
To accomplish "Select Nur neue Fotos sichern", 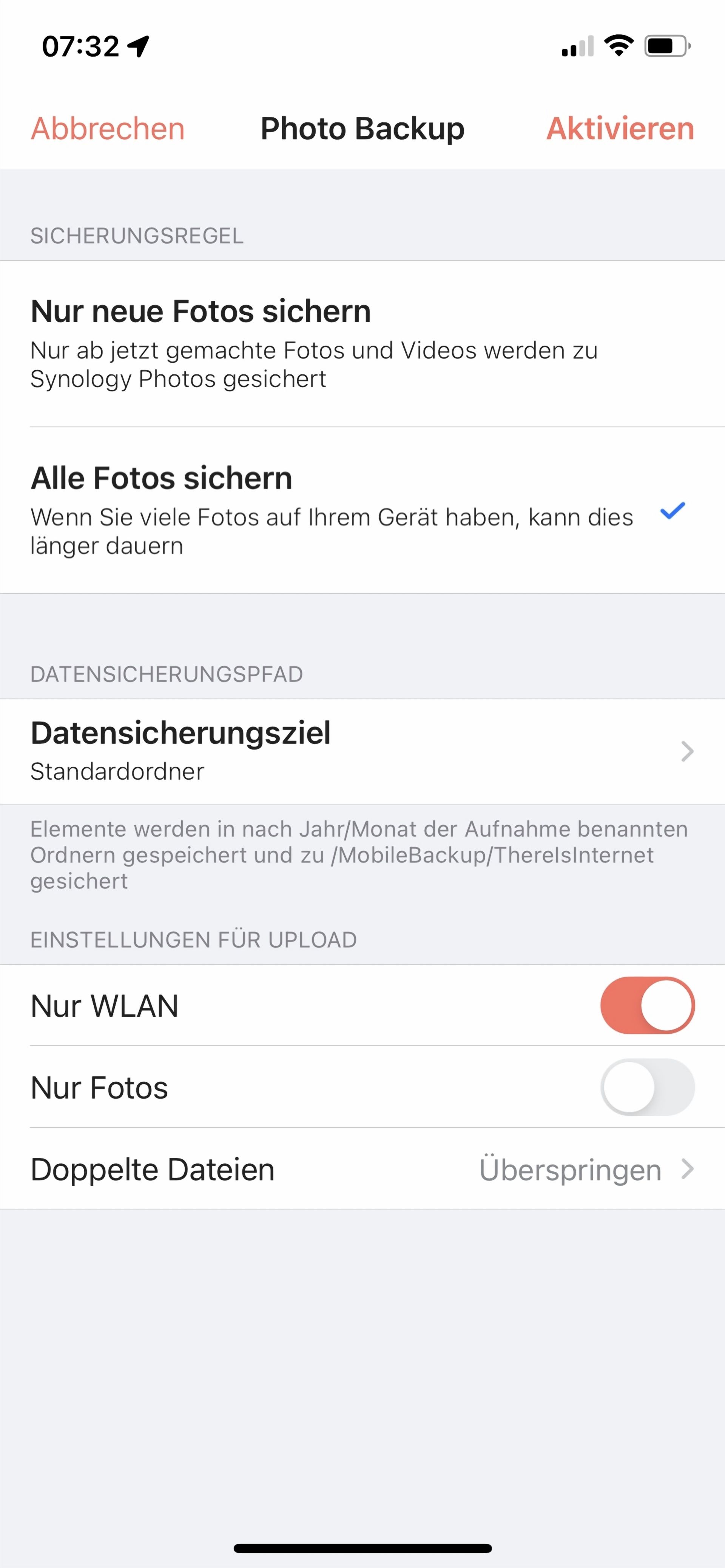I will tap(362, 344).
